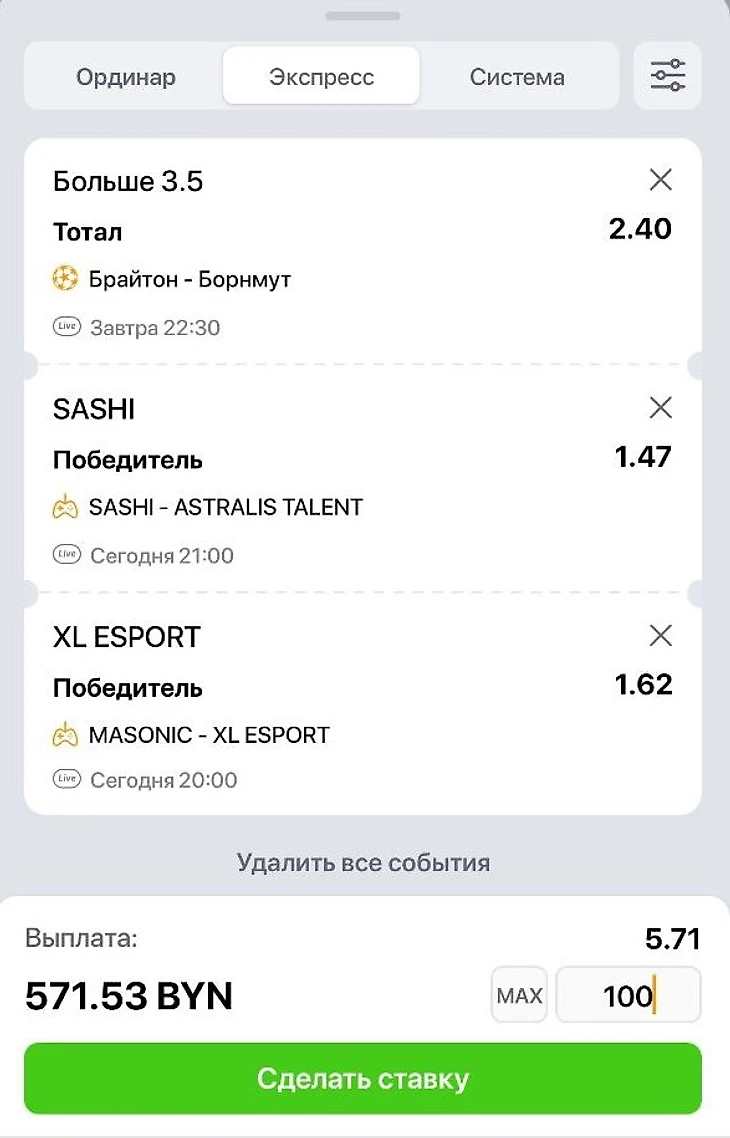Remove the Брайтон - Борнмут bet
This screenshot has width=730, height=1138.
pyautogui.click(x=660, y=180)
